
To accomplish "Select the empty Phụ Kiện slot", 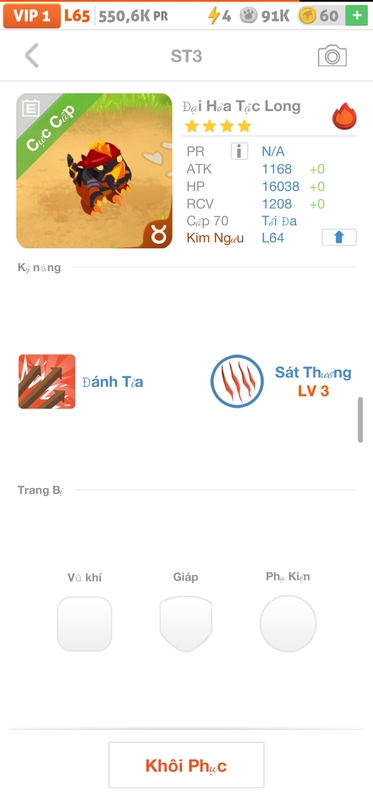I will (x=288, y=623).
